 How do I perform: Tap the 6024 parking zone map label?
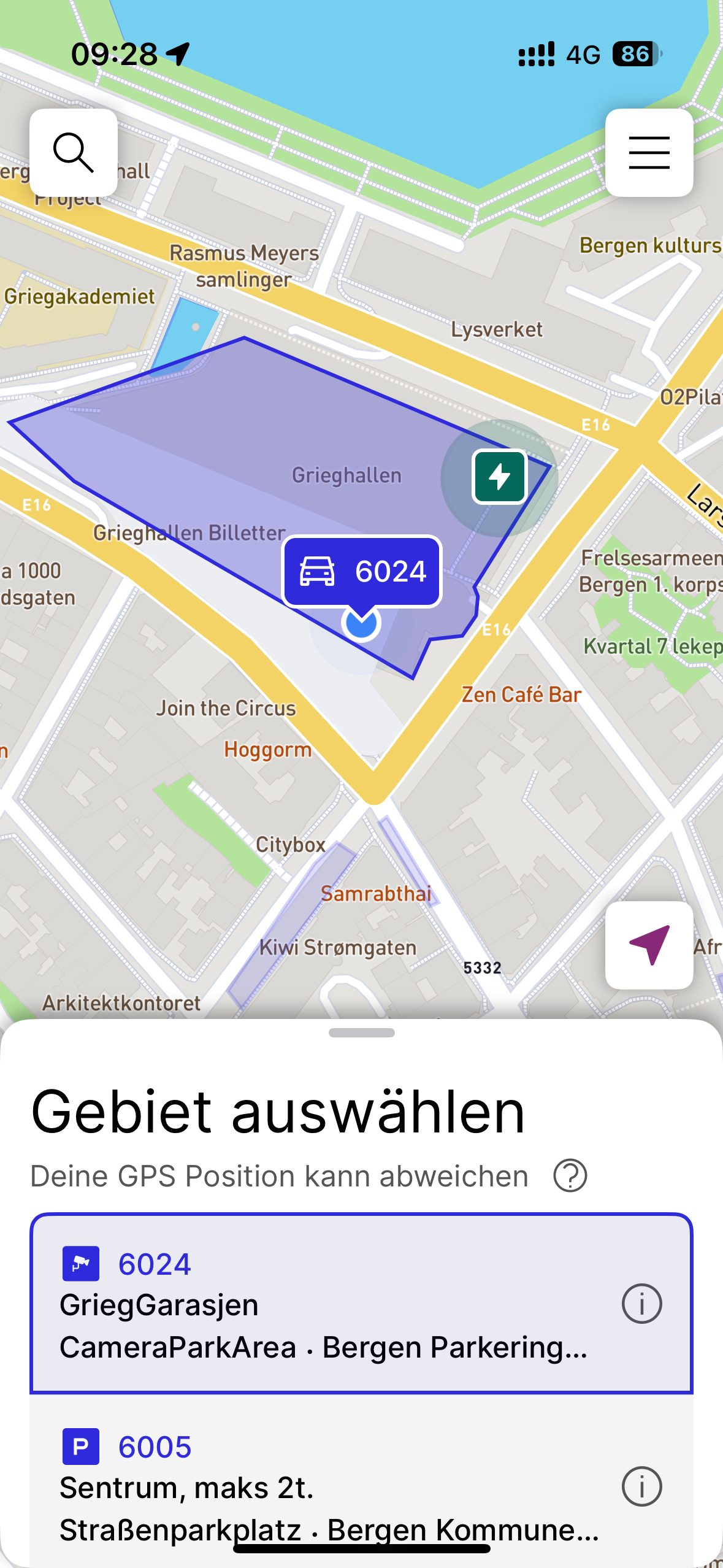(362, 572)
